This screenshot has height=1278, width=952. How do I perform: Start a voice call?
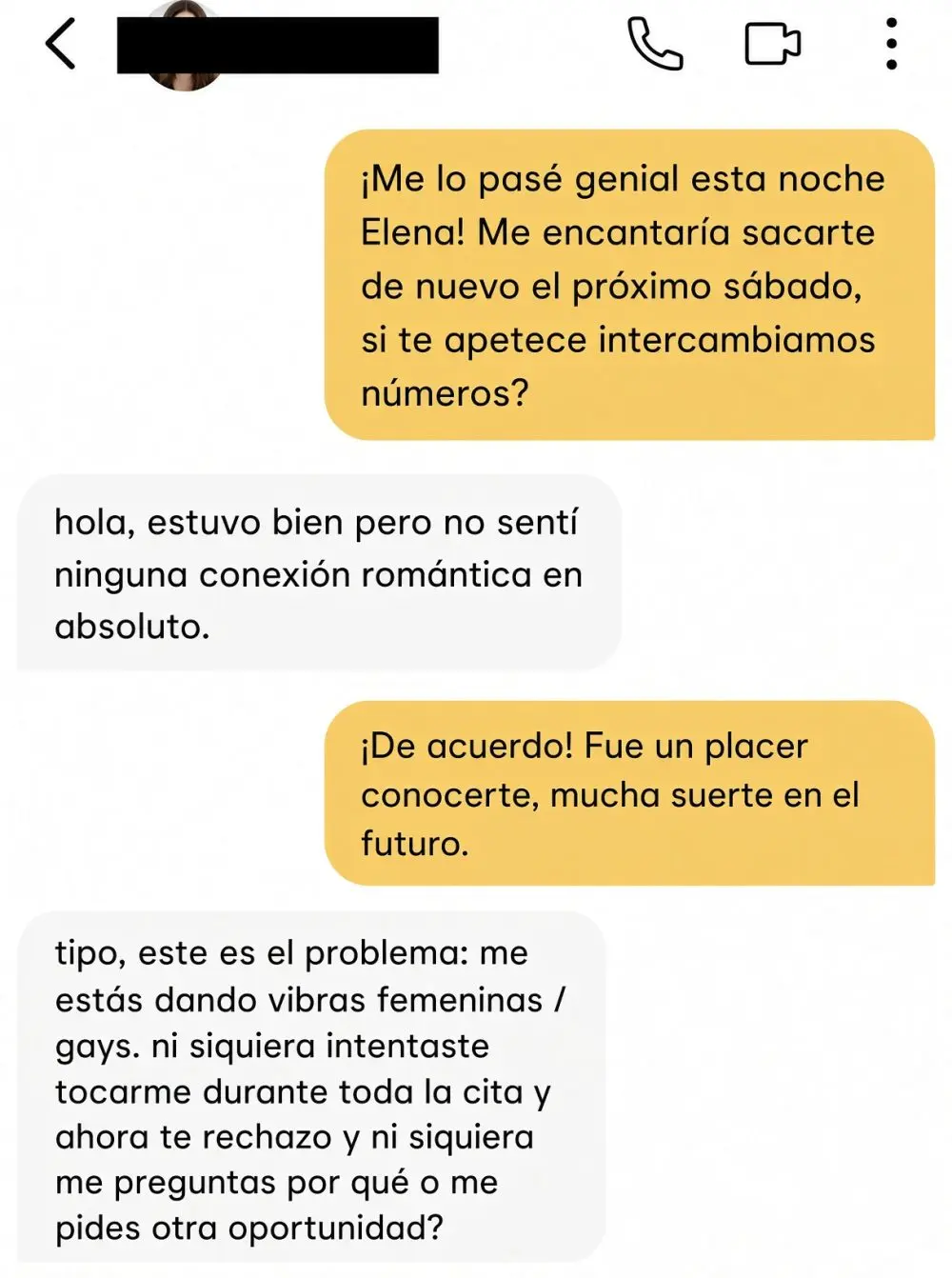655,45
